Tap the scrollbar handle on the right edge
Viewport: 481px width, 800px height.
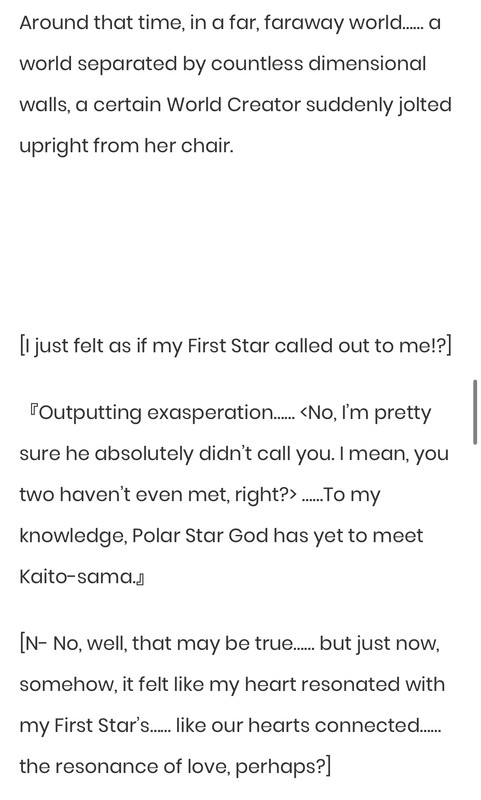coord(475,412)
